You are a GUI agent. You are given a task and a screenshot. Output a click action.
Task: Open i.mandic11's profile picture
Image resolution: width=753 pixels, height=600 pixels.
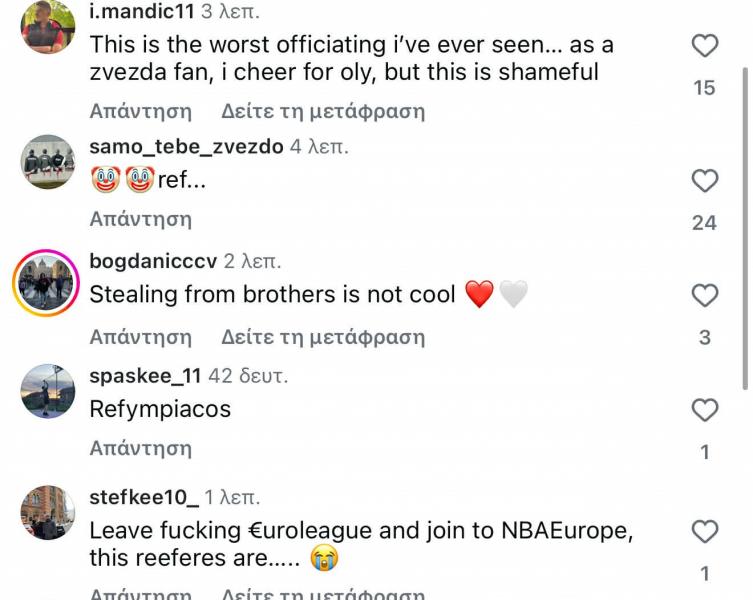coord(47,27)
